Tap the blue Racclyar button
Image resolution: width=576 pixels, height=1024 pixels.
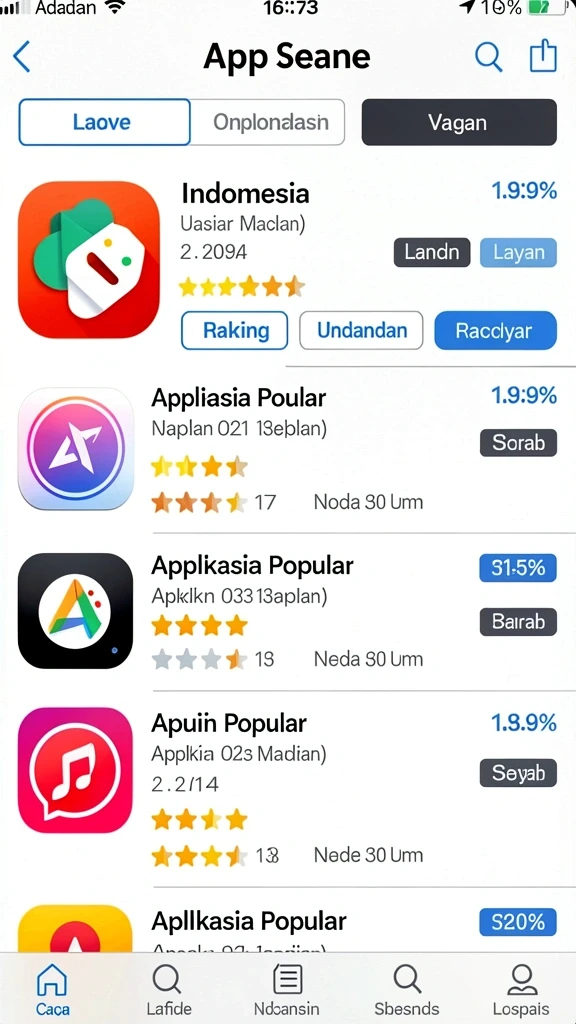click(495, 330)
